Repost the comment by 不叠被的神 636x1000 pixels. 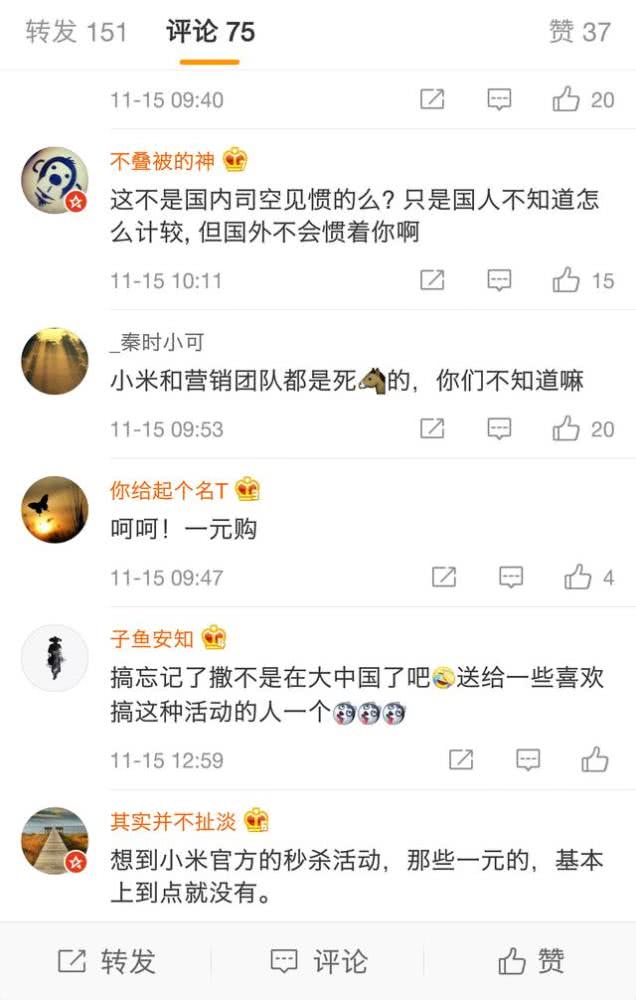click(x=432, y=280)
